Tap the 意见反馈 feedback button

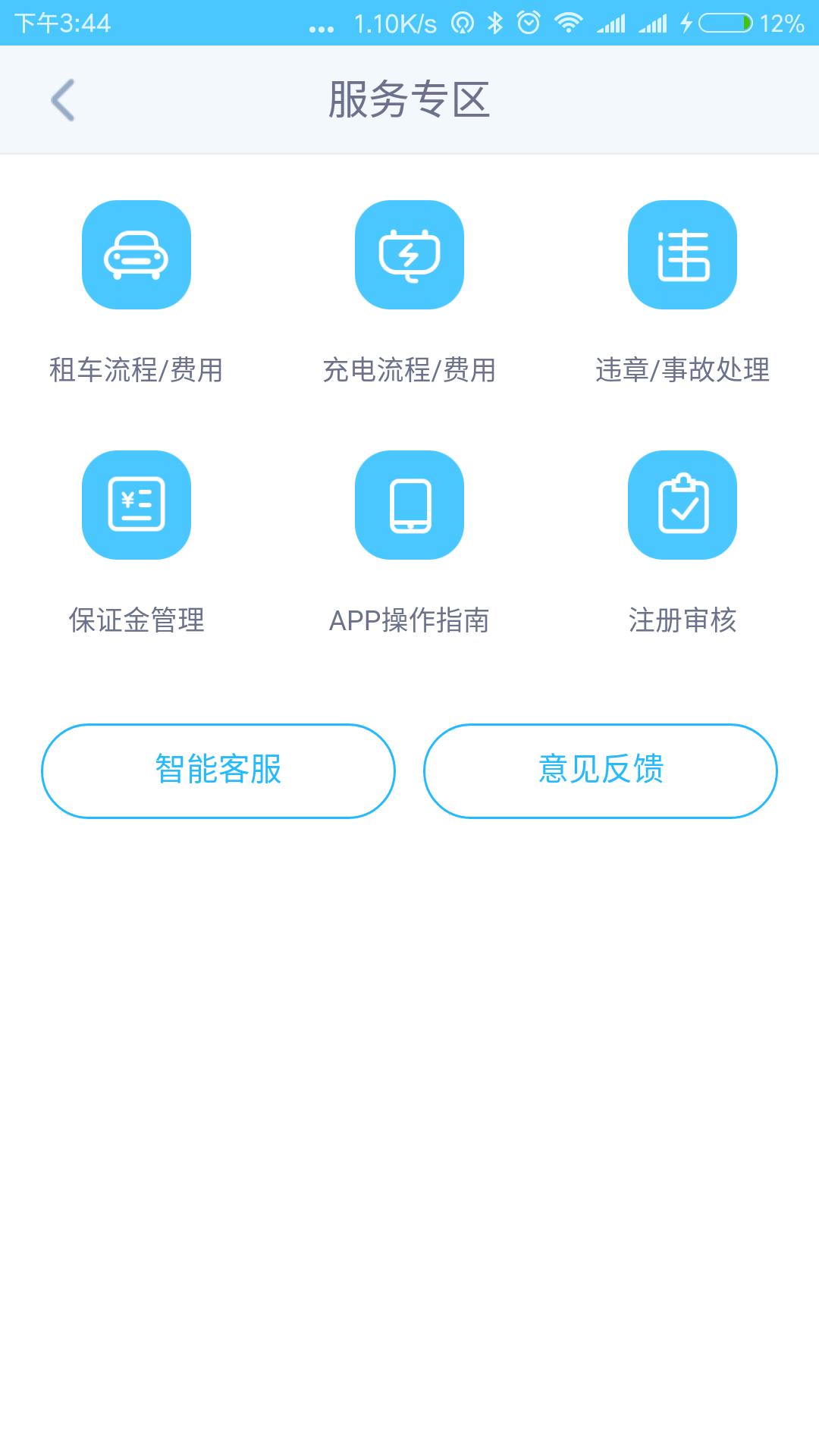(601, 770)
